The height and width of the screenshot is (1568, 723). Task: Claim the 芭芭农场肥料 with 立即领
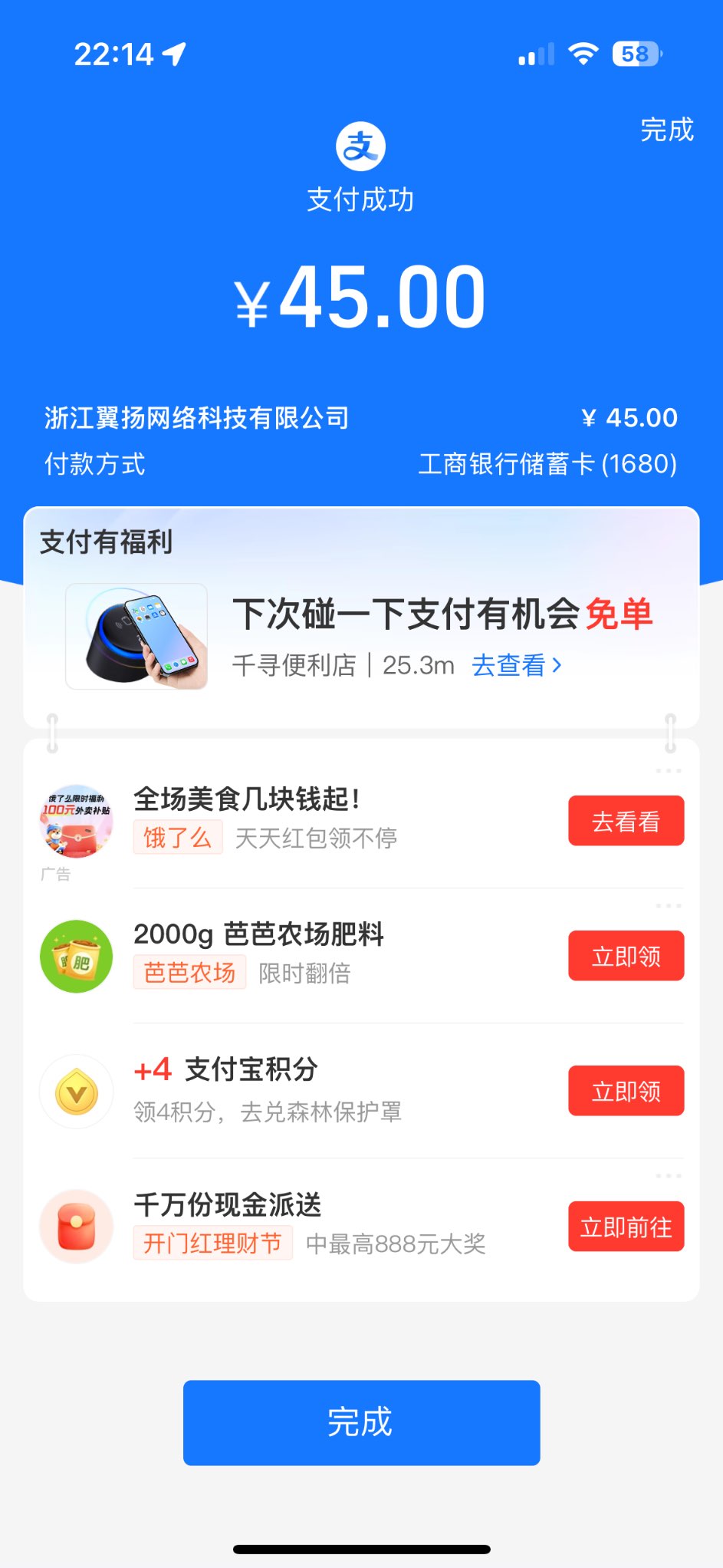coord(626,957)
